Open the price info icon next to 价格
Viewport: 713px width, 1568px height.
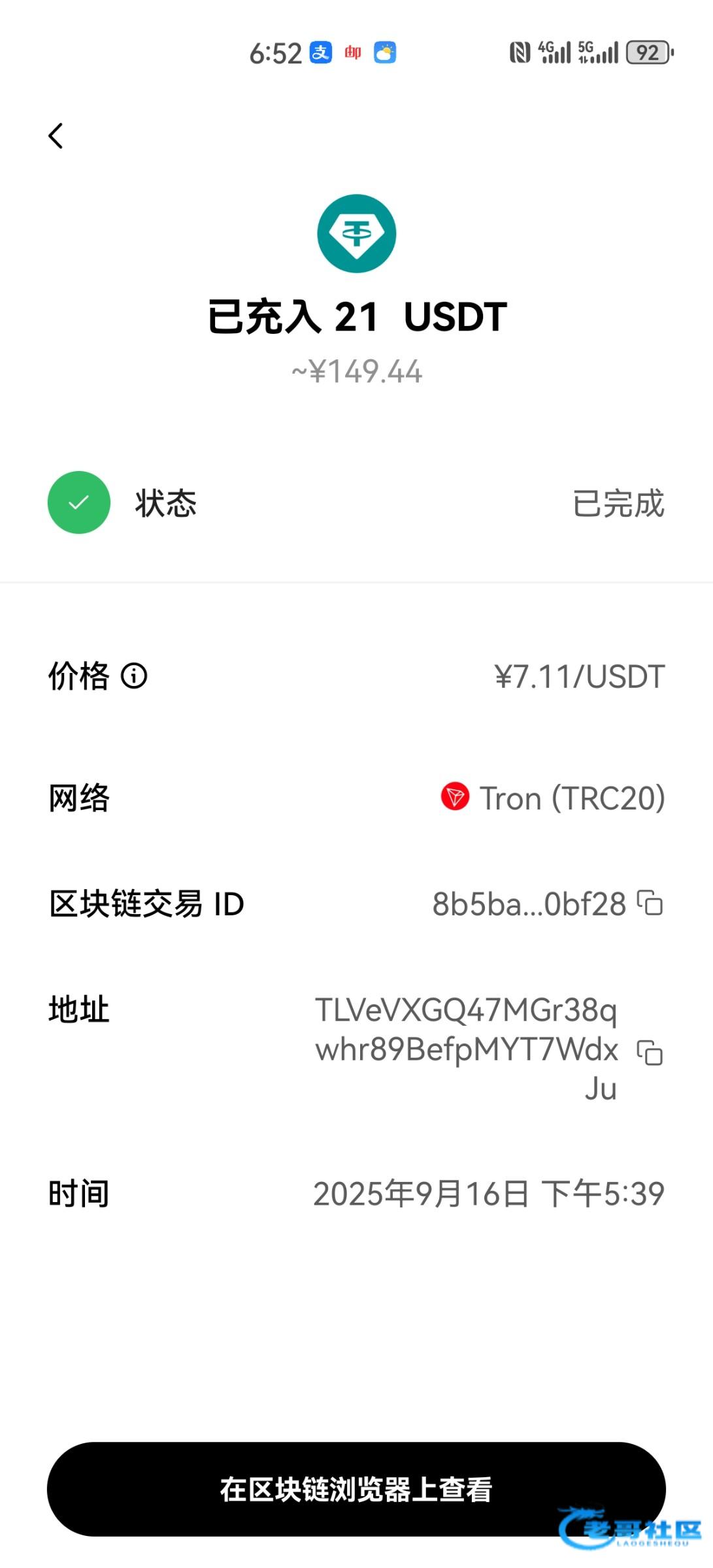click(x=134, y=676)
